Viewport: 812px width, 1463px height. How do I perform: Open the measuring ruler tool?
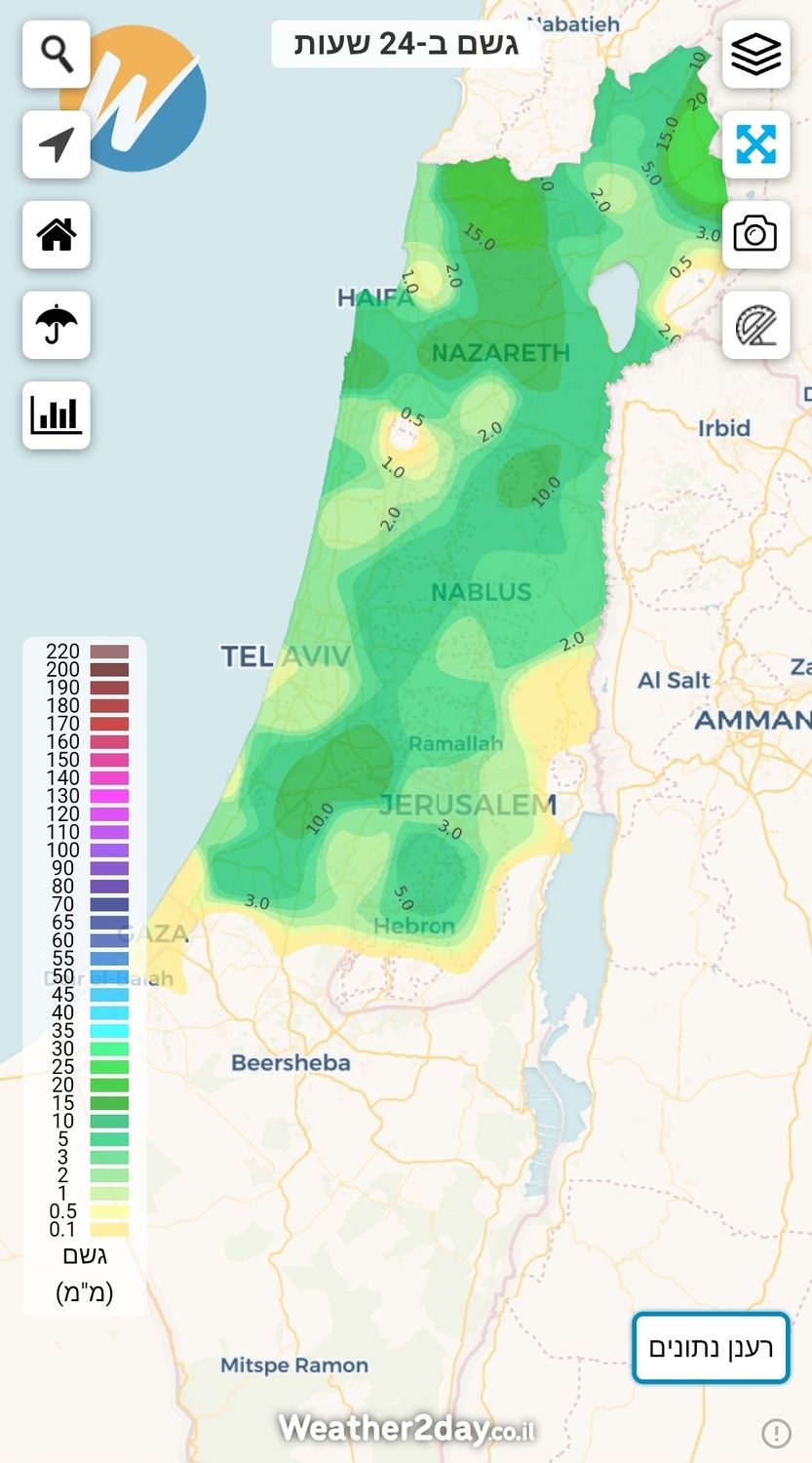point(755,325)
